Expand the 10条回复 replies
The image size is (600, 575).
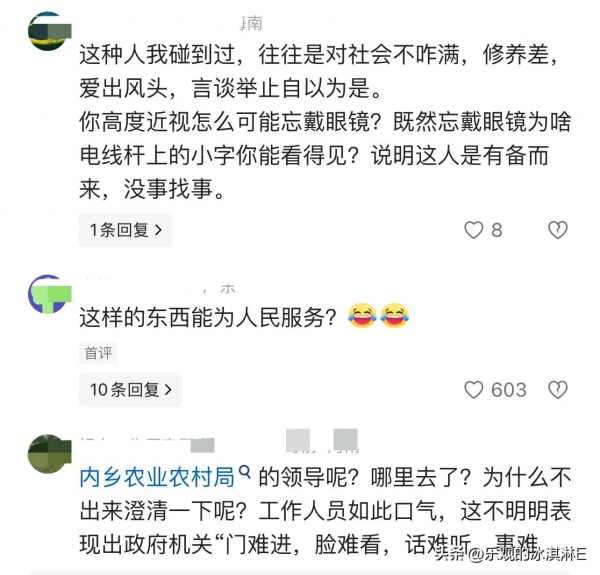coord(130,389)
